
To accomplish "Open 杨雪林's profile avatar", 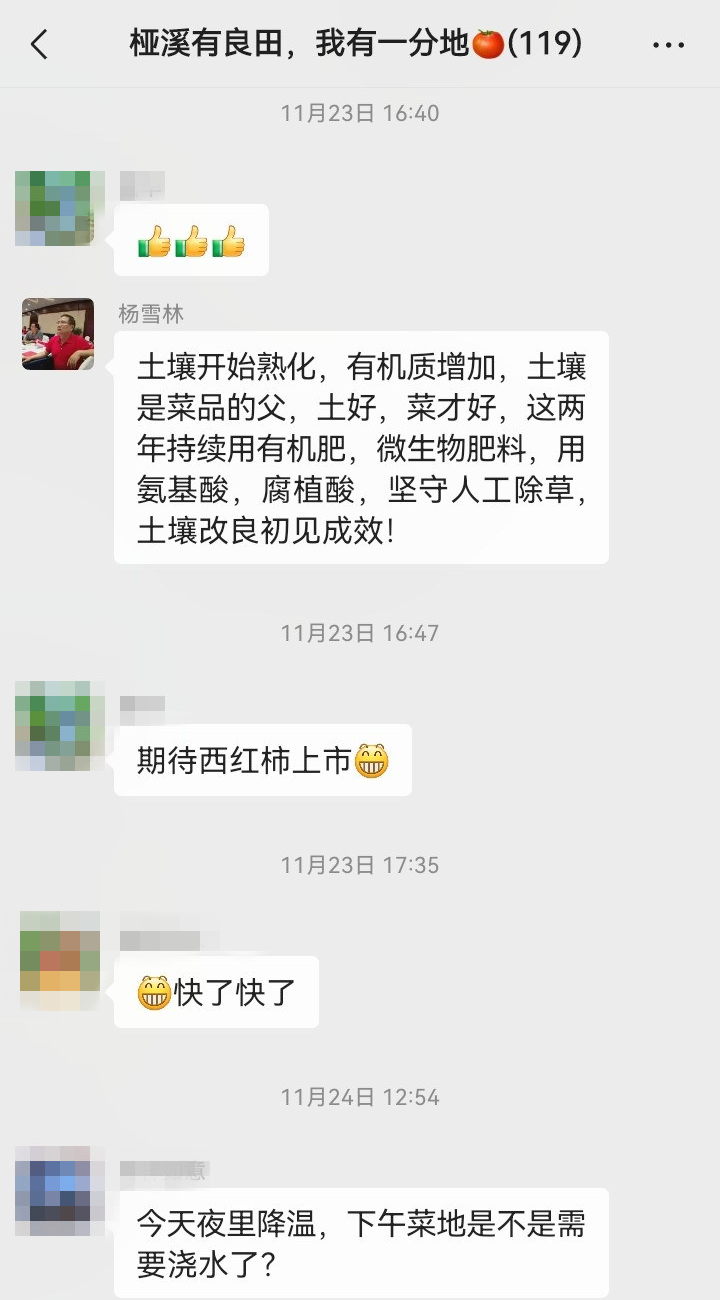I will tap(58, 334).
